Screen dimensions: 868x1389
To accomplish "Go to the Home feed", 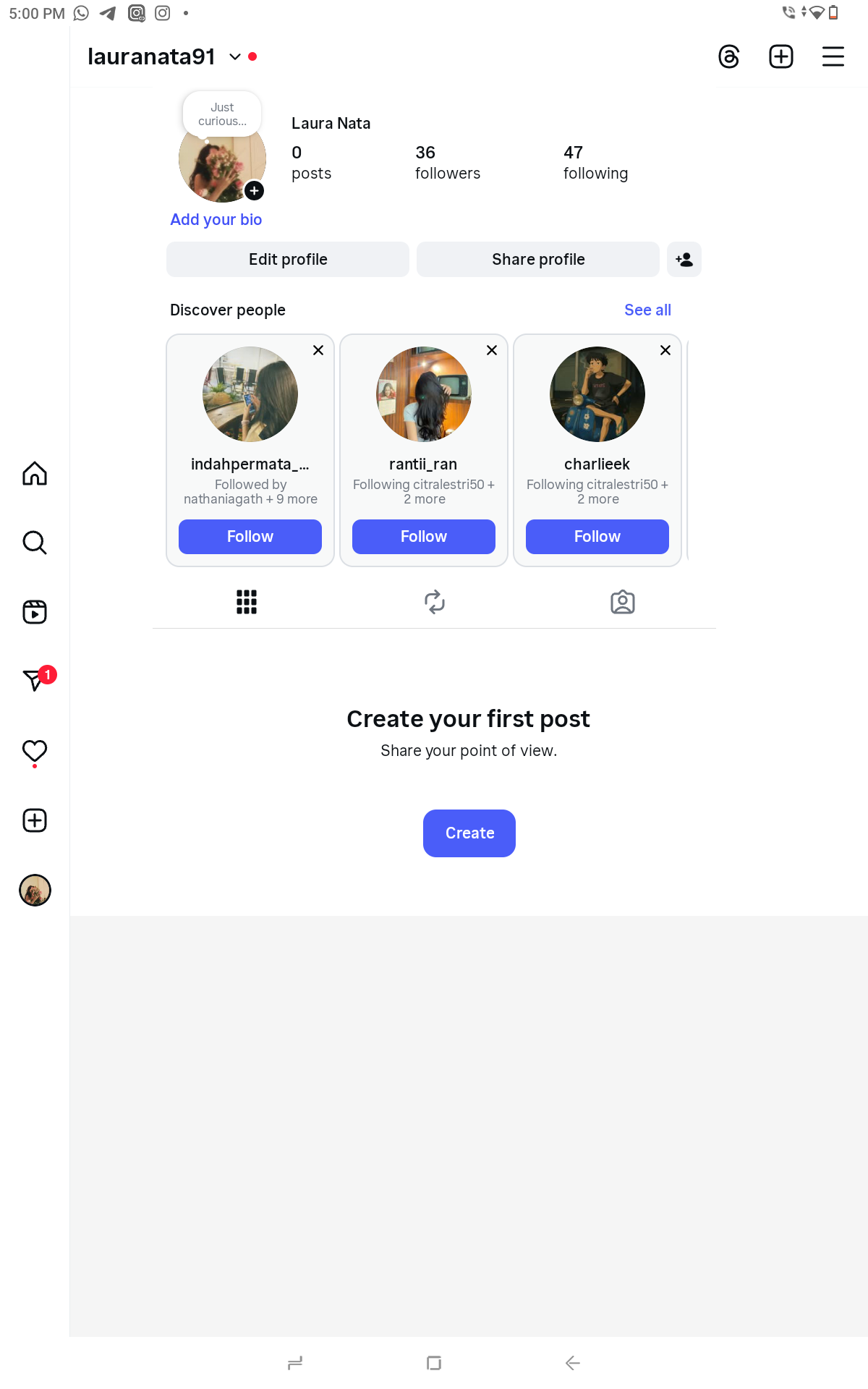I will click(35, 473).
